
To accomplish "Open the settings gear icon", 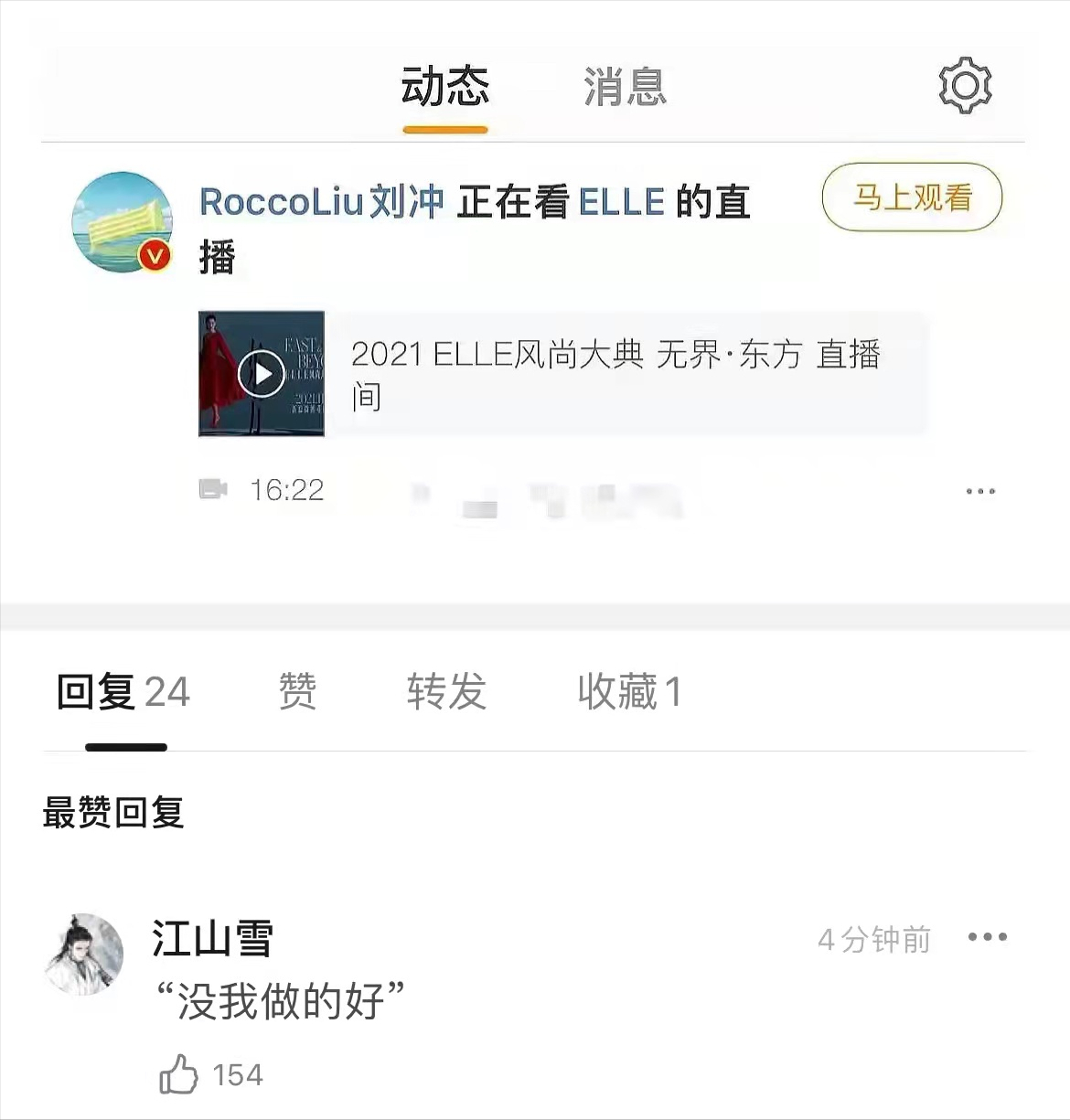I will click(x=965, y=86).
